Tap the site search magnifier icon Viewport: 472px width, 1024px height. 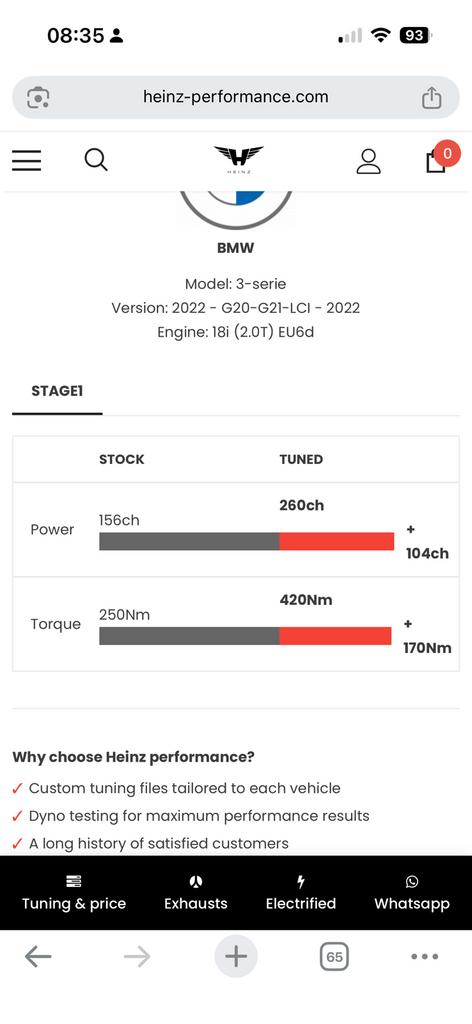pos(96,159)
